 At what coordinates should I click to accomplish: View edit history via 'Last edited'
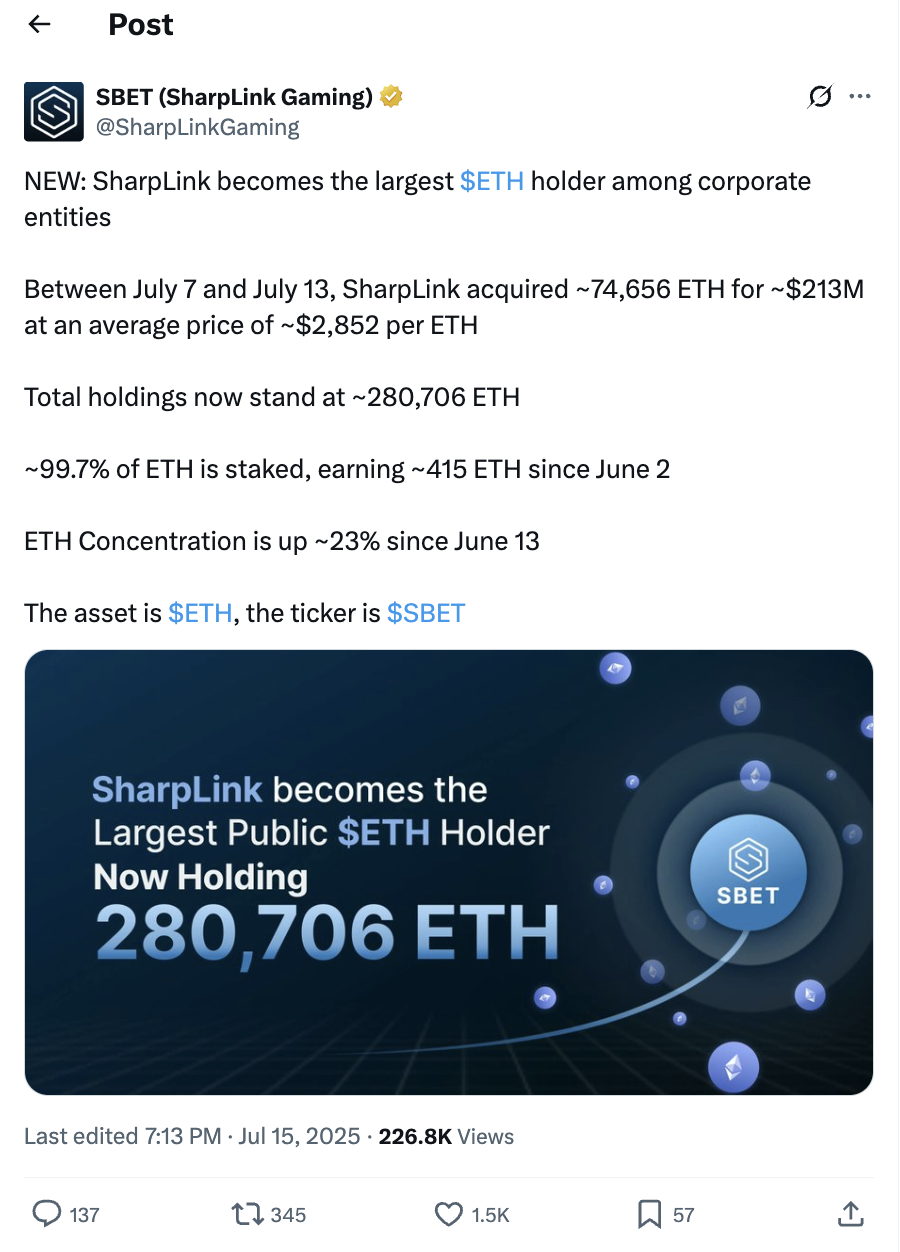[x=81, y=1136]
